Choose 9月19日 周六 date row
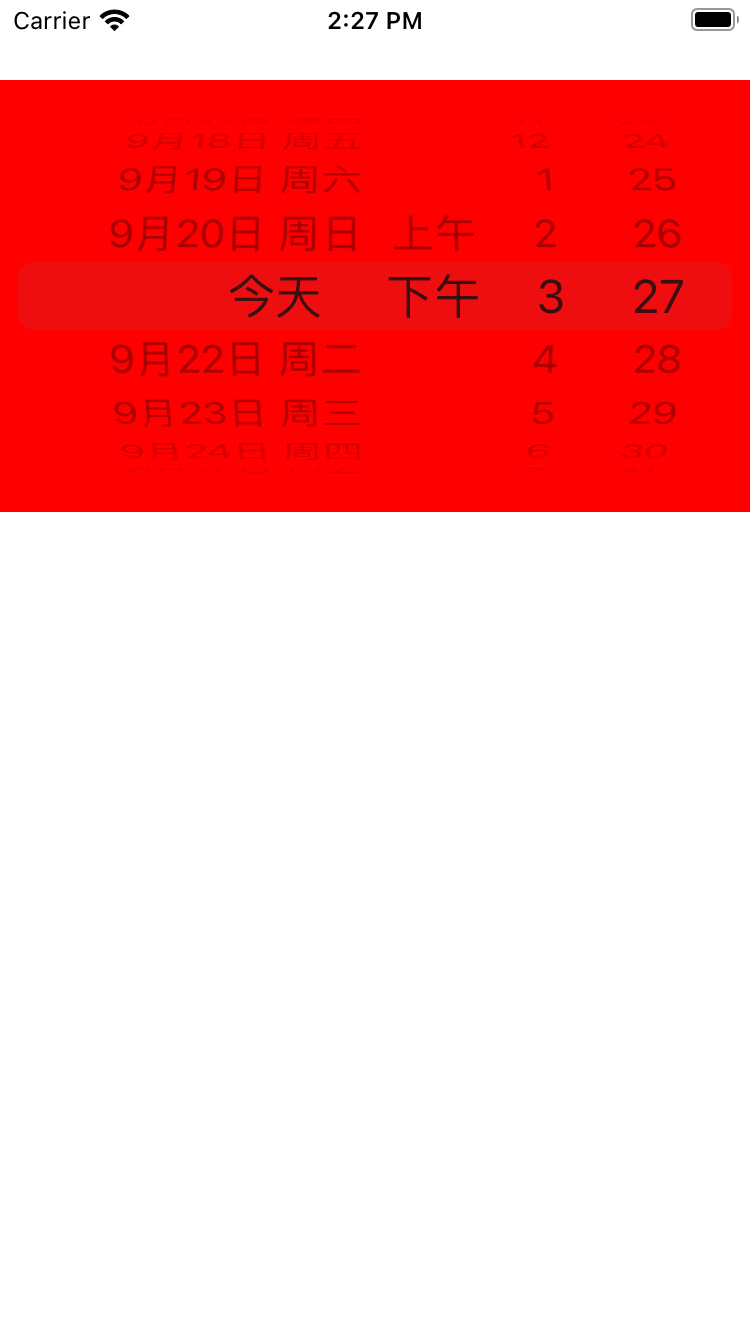The width and height of the screenshot is (750, 1334). tap(240, 180)
